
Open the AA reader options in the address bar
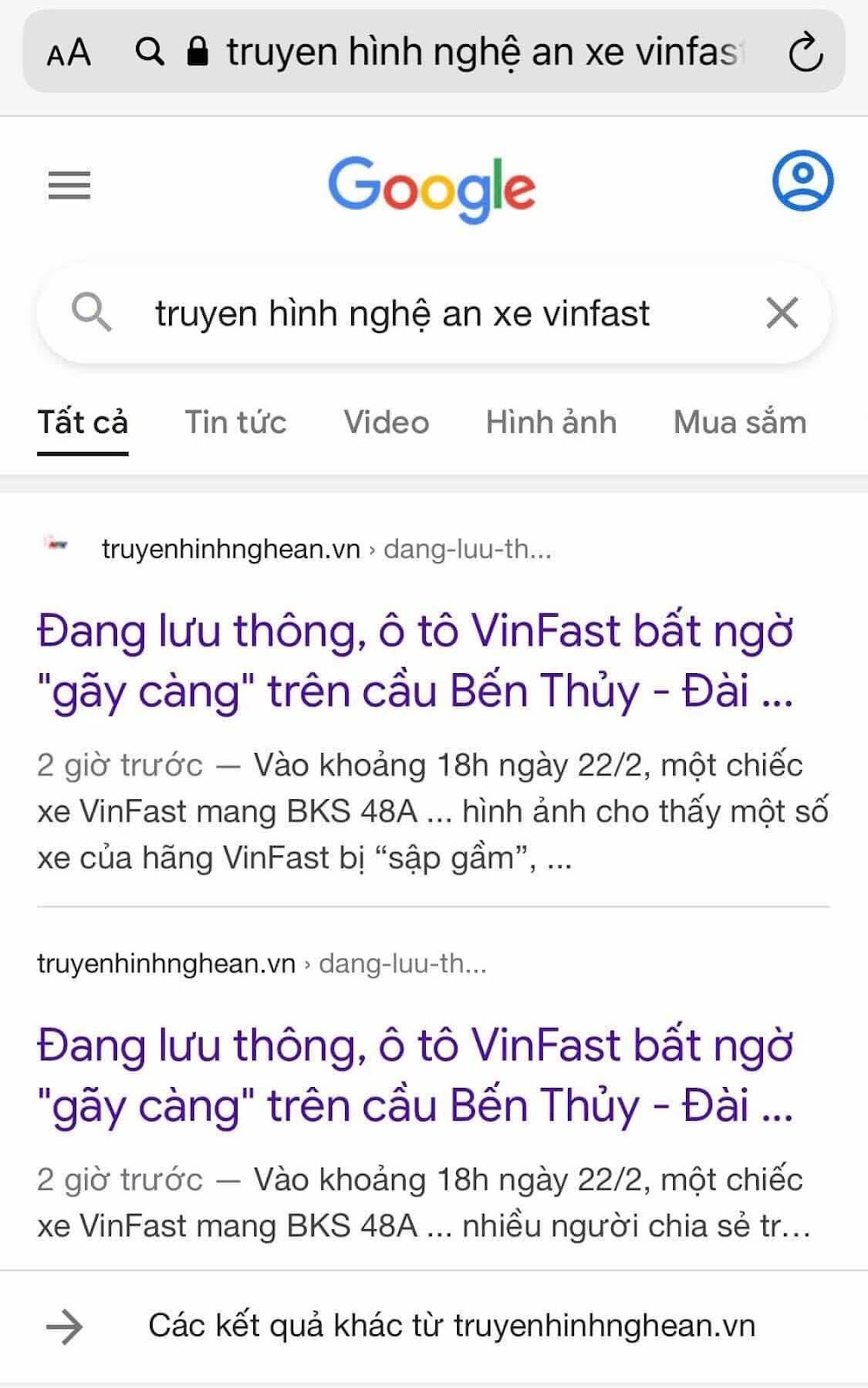click(x=69, y=53)
